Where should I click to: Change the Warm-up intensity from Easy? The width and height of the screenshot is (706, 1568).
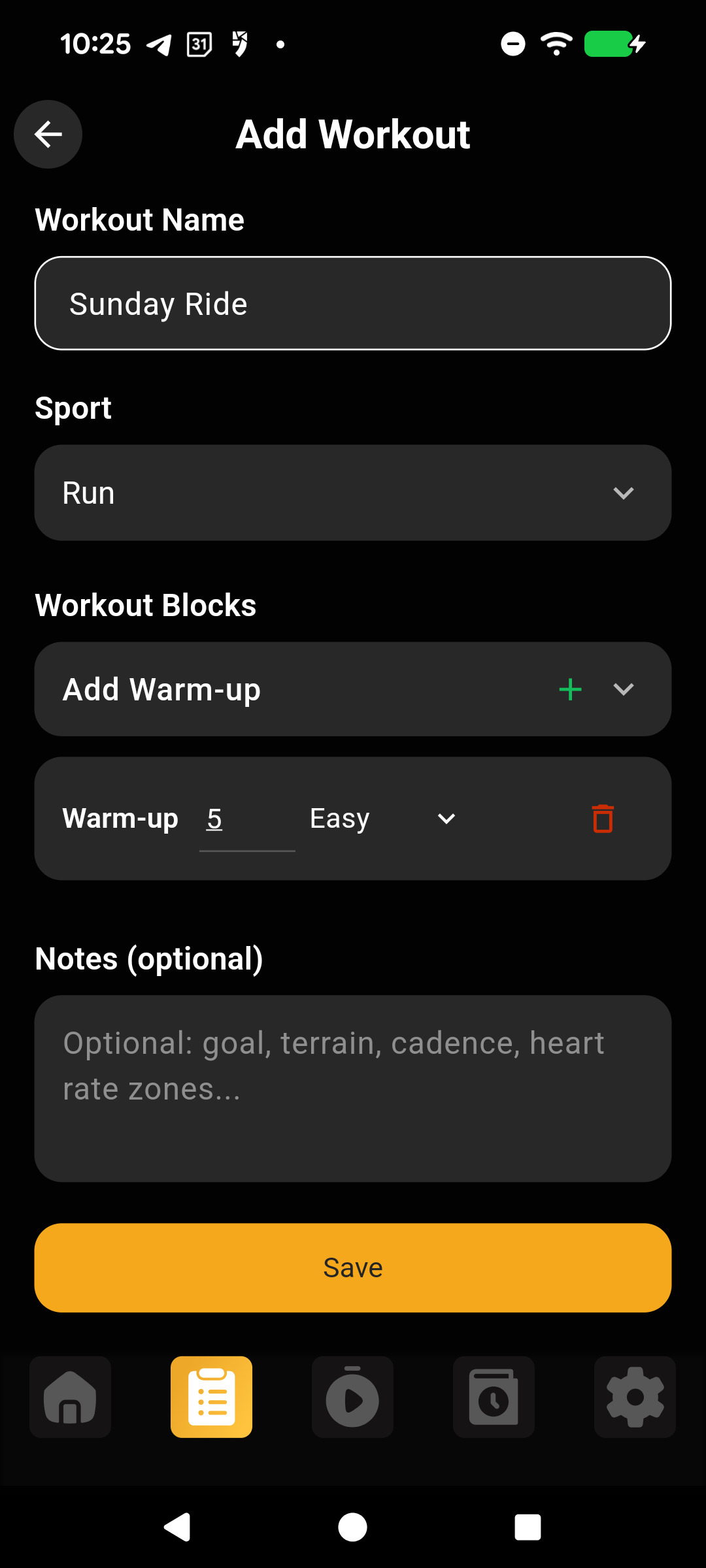382,819
